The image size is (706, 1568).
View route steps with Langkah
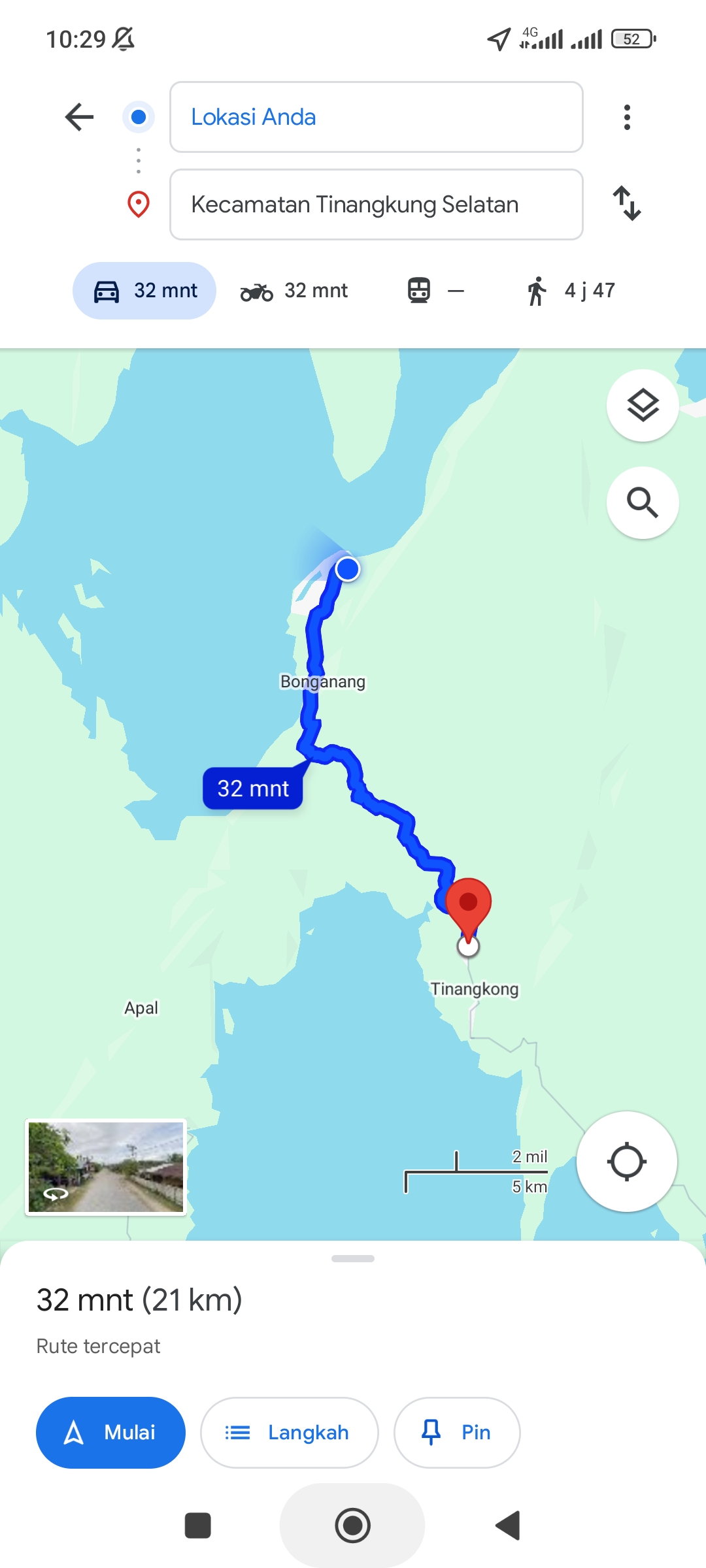[x=290, y=1433]
